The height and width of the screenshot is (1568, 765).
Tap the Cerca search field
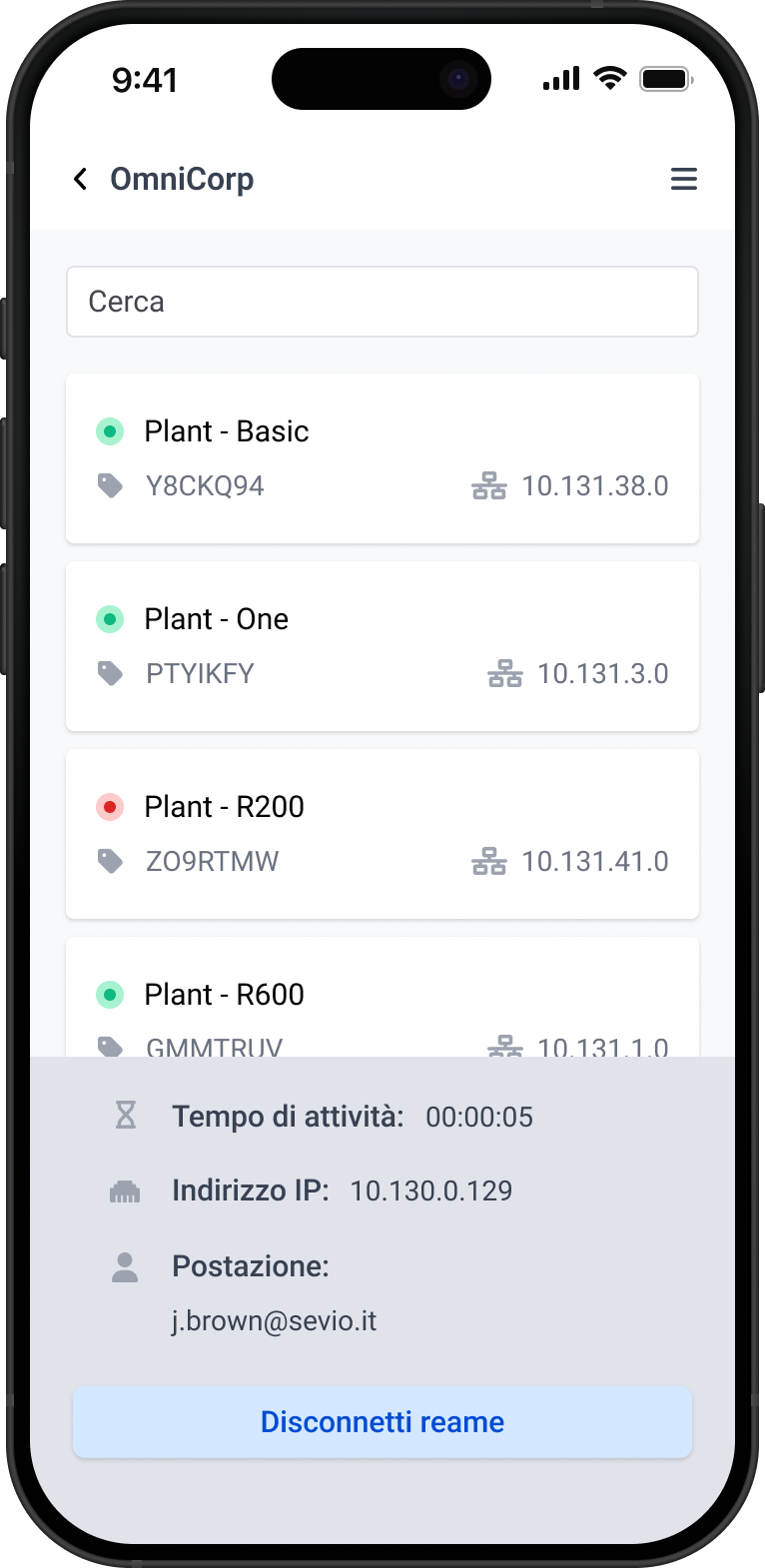tap(382, 302)
